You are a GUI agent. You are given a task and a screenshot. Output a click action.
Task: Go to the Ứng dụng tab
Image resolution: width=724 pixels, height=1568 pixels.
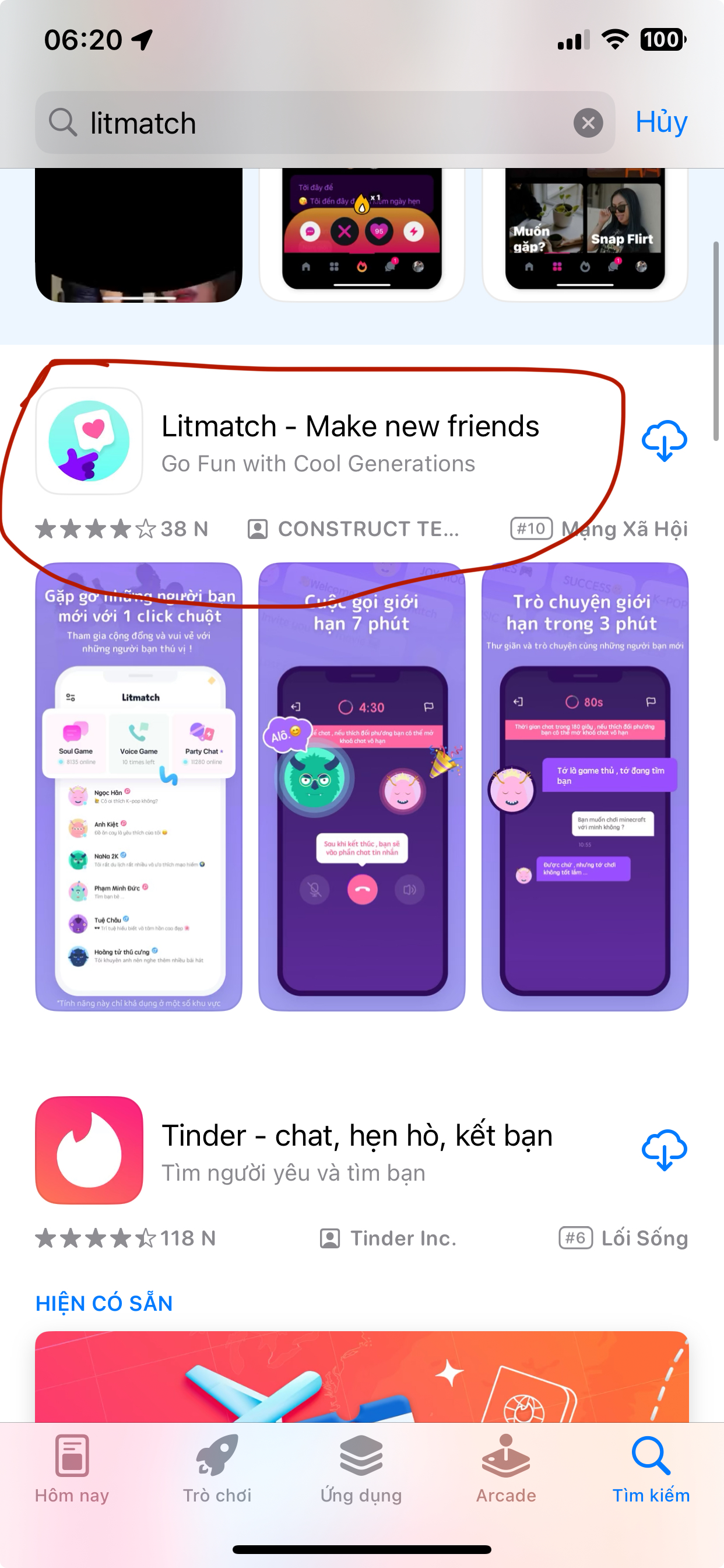point(361,1468)
